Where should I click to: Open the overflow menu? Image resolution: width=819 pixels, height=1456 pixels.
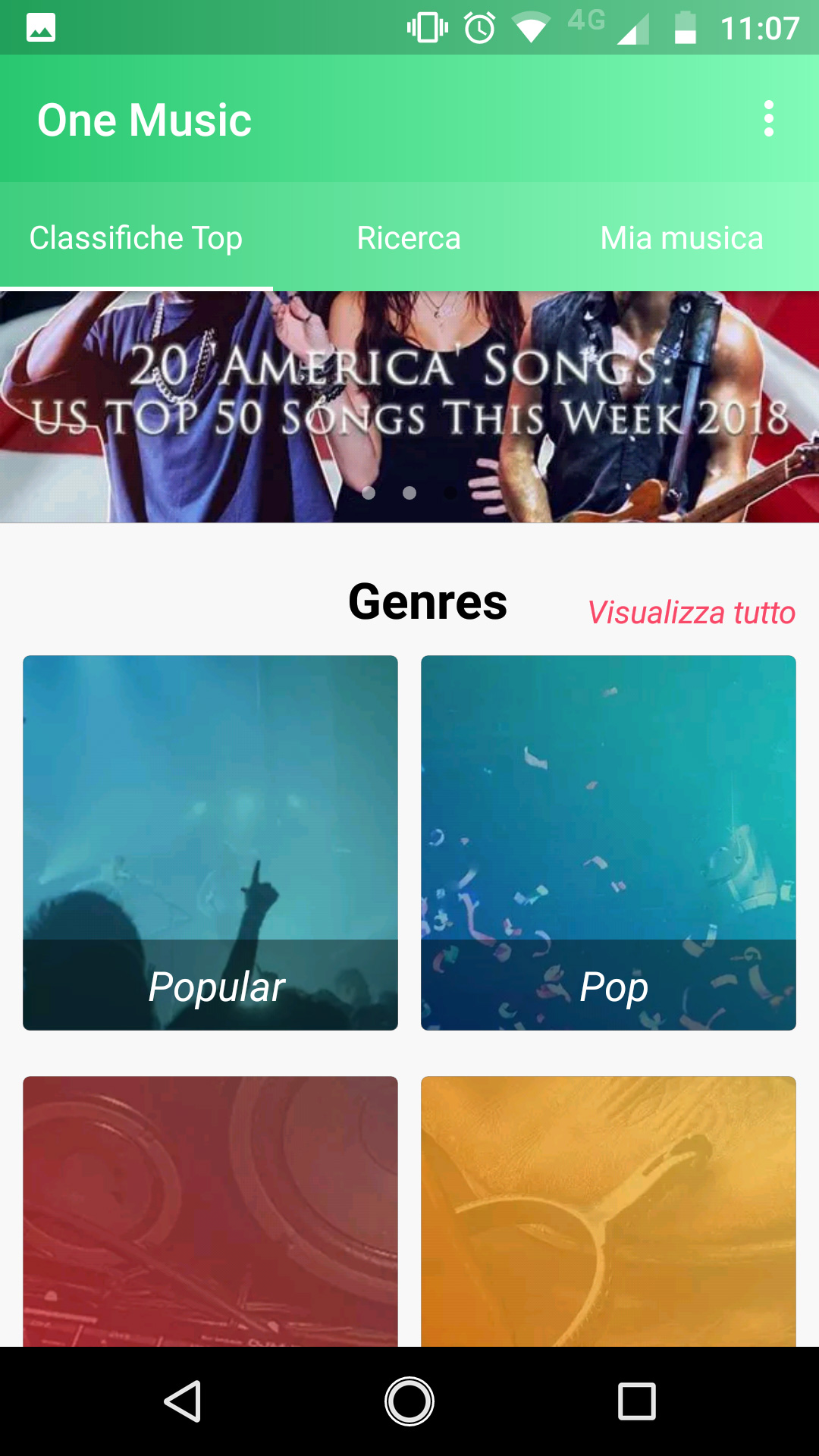pos(768,119)
